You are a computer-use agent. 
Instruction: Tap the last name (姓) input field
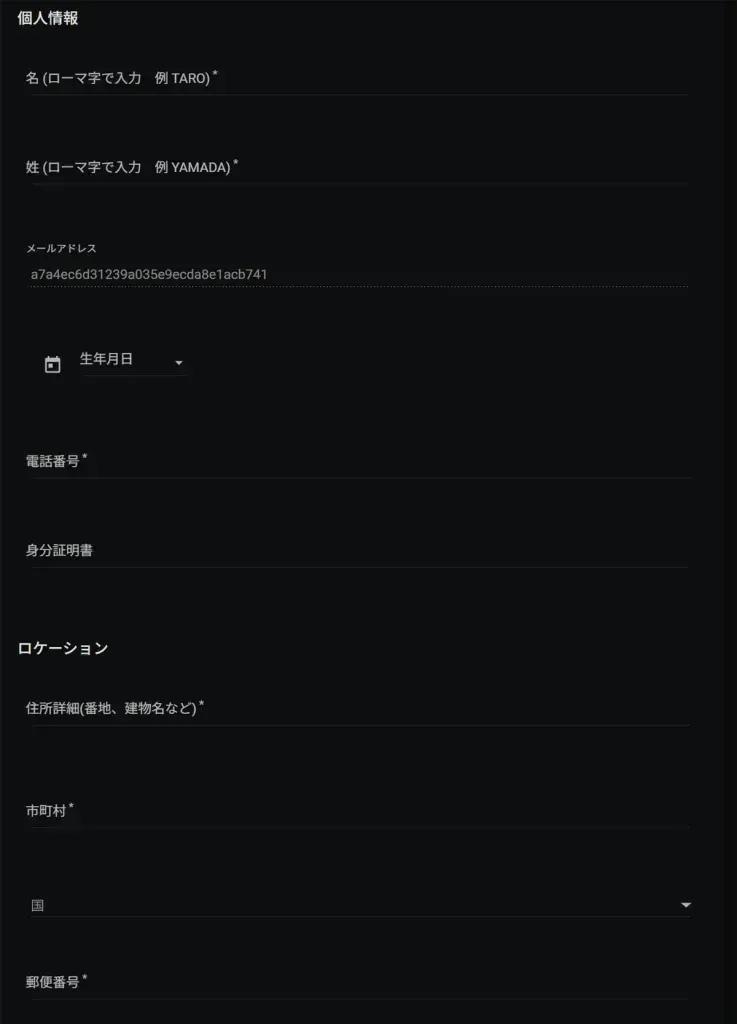point(358,168)
